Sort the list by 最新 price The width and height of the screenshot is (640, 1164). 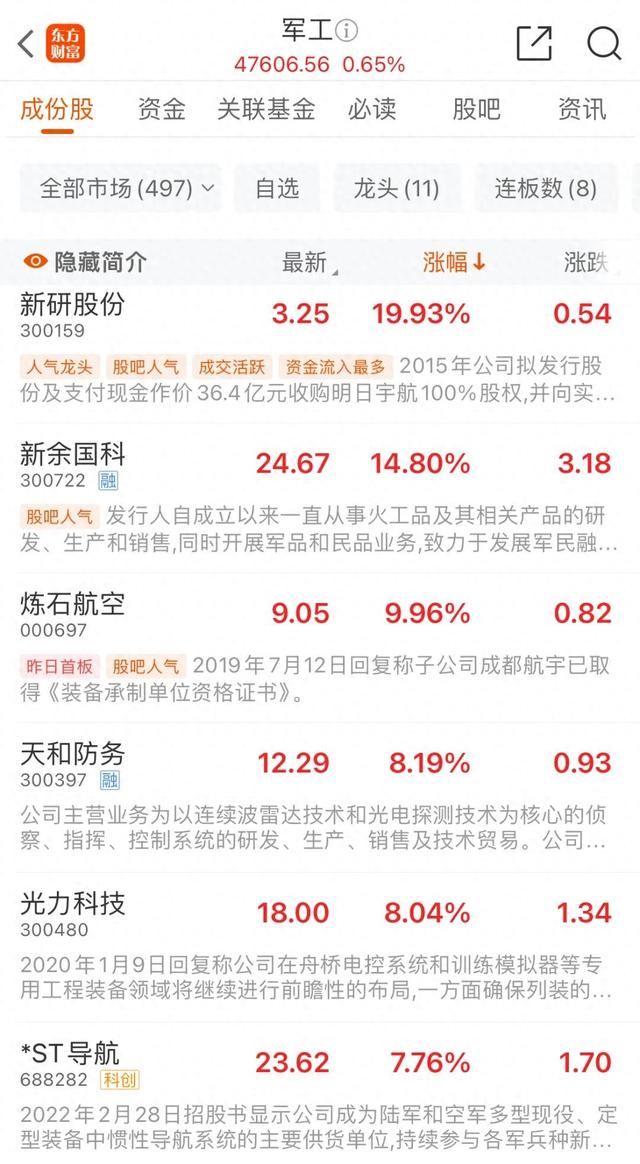point(306,263)
